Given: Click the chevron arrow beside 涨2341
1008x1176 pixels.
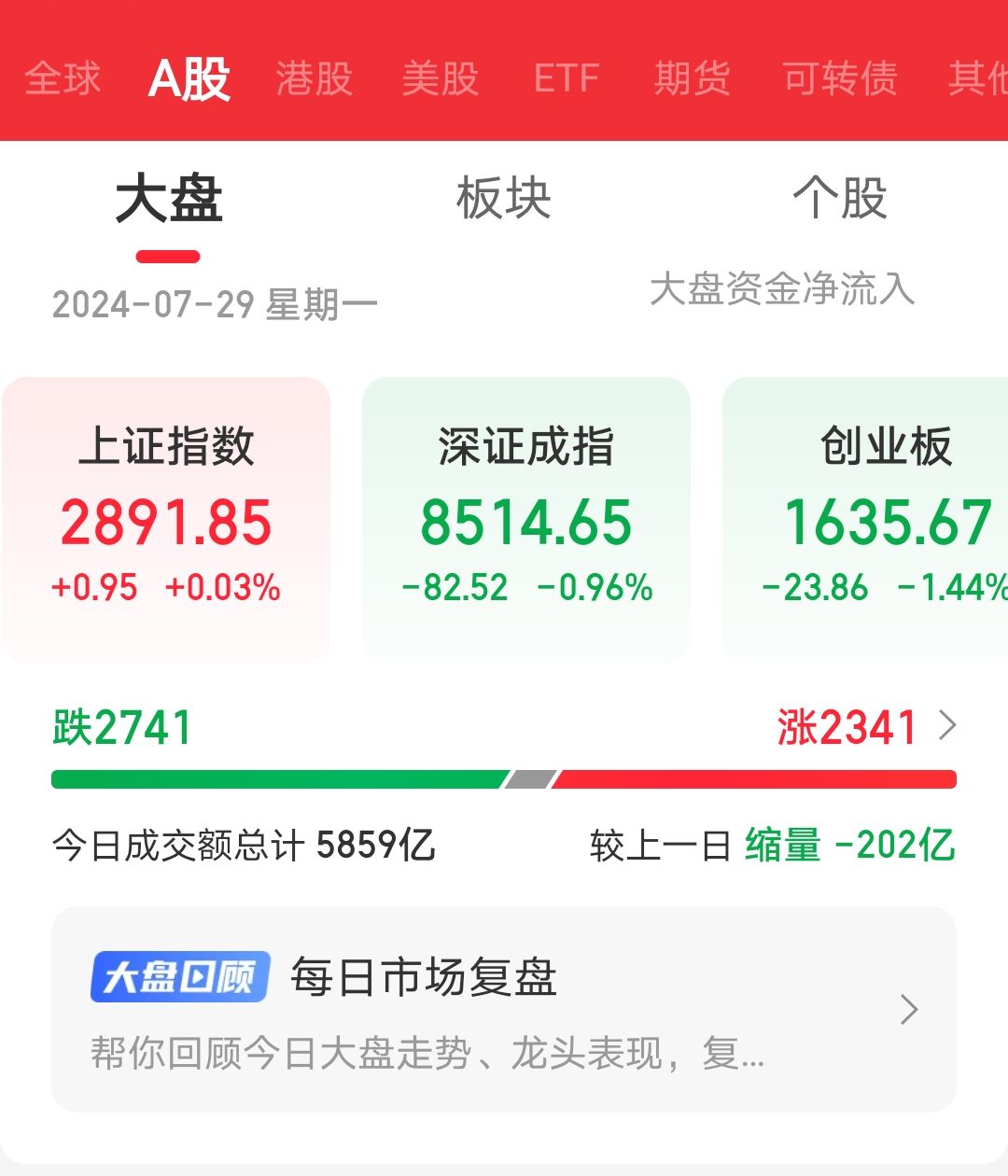Looking at the screenshot, I should (948, 724).
